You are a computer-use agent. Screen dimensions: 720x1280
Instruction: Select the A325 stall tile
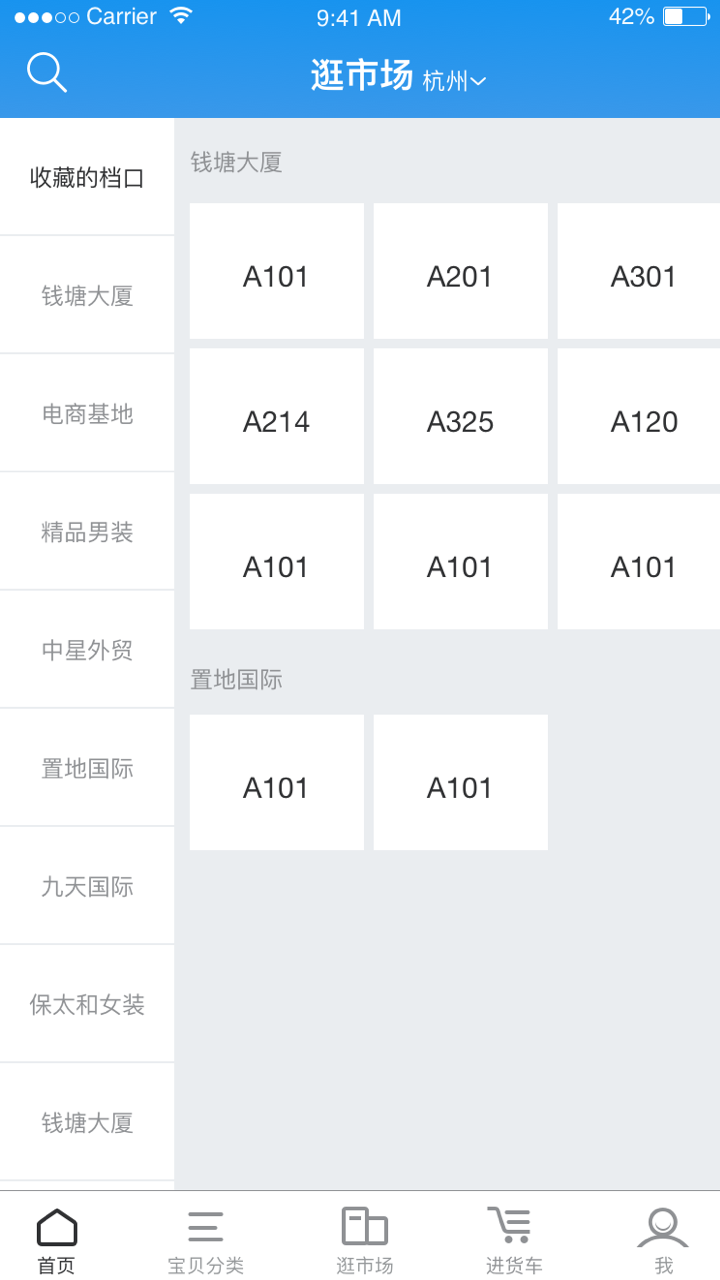pyautogui.click(x=460, y=421)
